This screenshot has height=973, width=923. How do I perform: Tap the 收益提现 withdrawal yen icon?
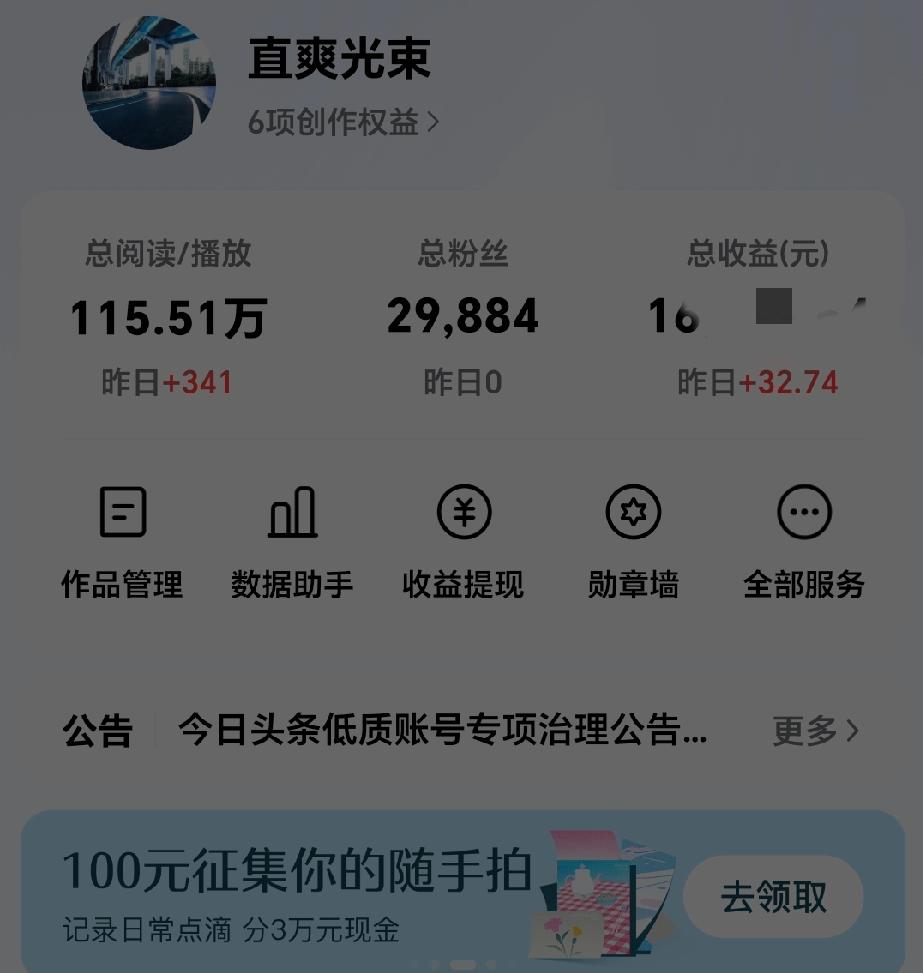coord(463,511)
